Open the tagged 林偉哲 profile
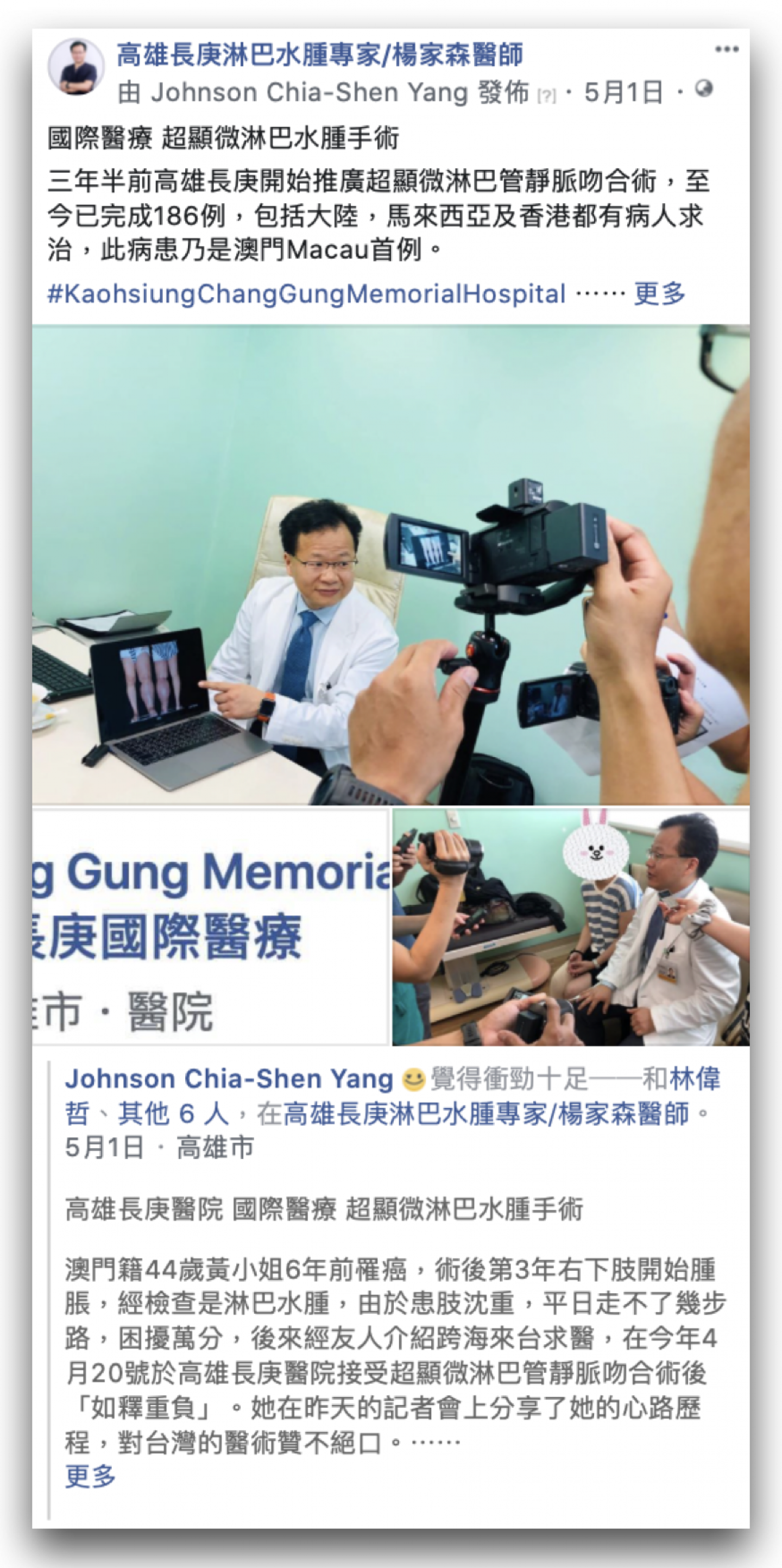This screenshot has height=1568, width=782. pos(695,1079)
